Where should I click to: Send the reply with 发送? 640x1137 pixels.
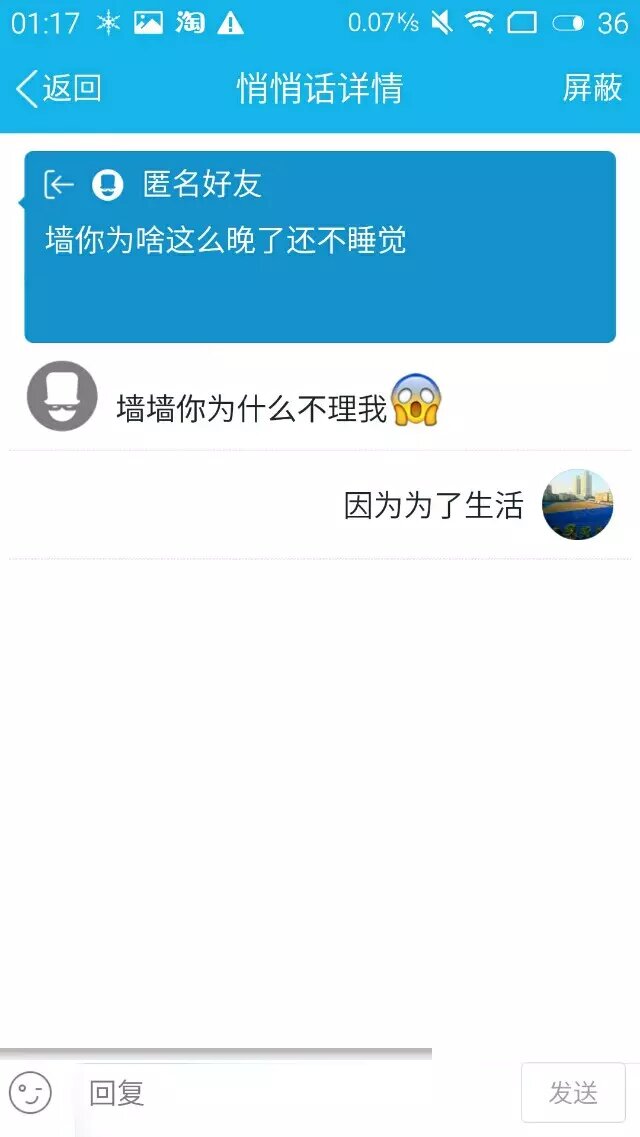tap(573, 1093)
